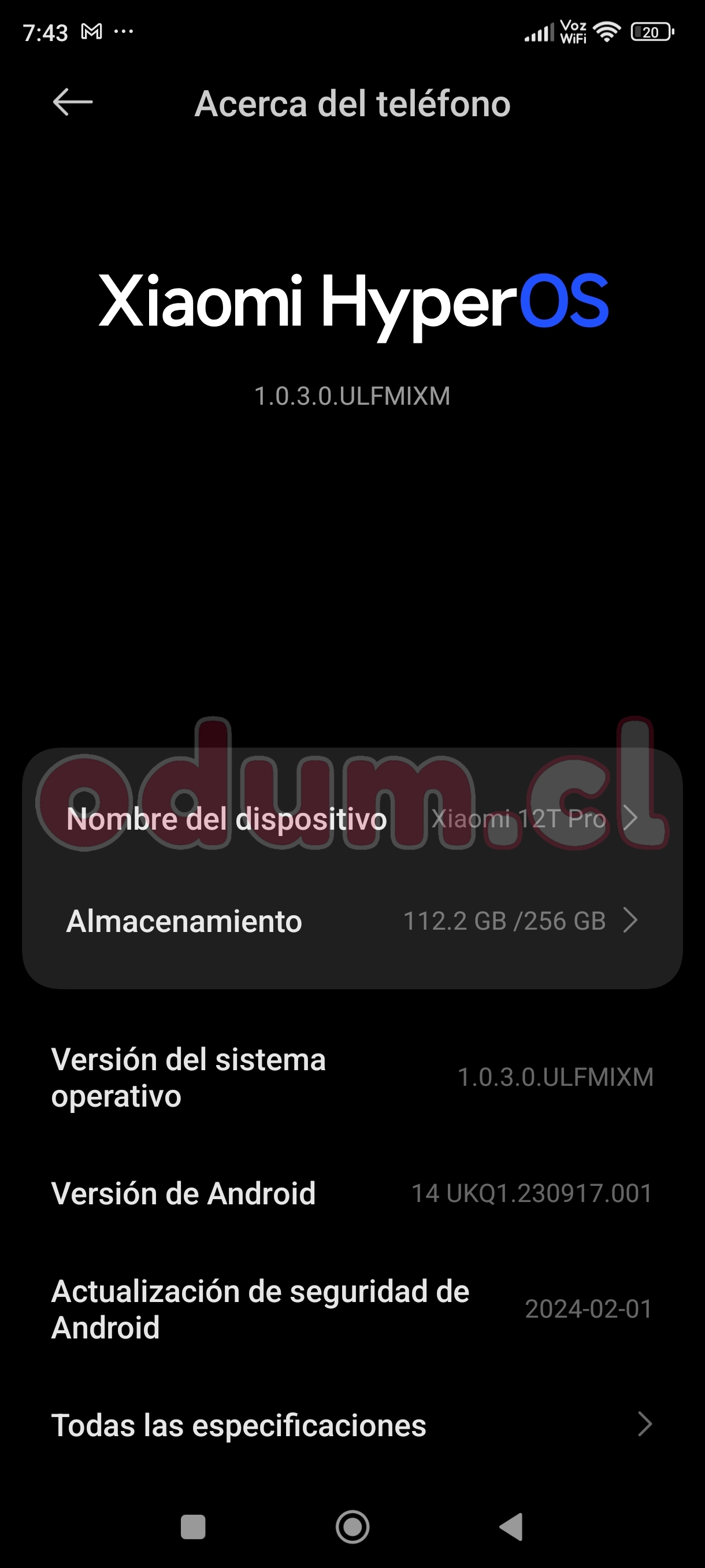Open Todas las especificaciones
Viewport: 705px width, 1568px height.
click(x=351, y=1425)
